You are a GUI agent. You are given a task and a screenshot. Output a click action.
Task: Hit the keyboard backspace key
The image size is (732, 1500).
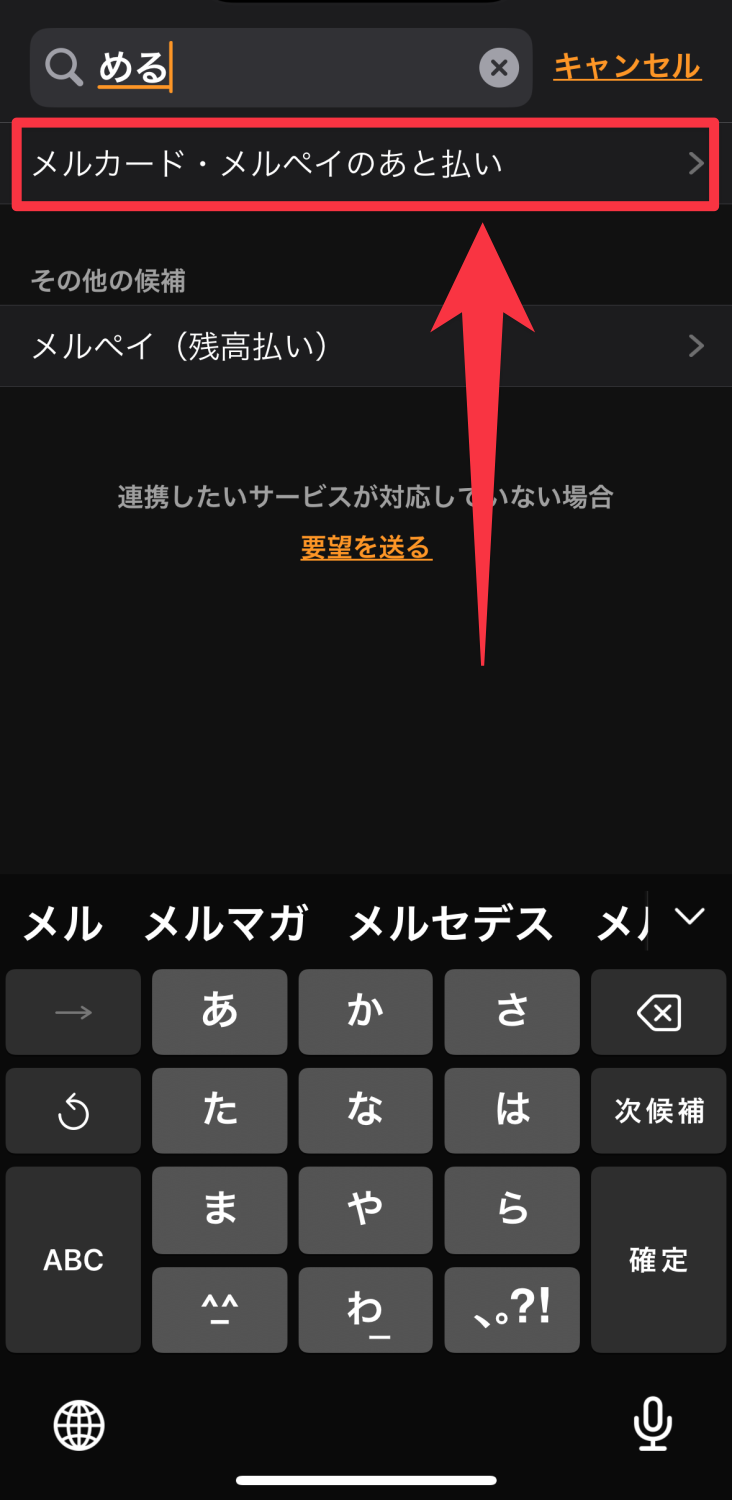(x=658, y=1012)
